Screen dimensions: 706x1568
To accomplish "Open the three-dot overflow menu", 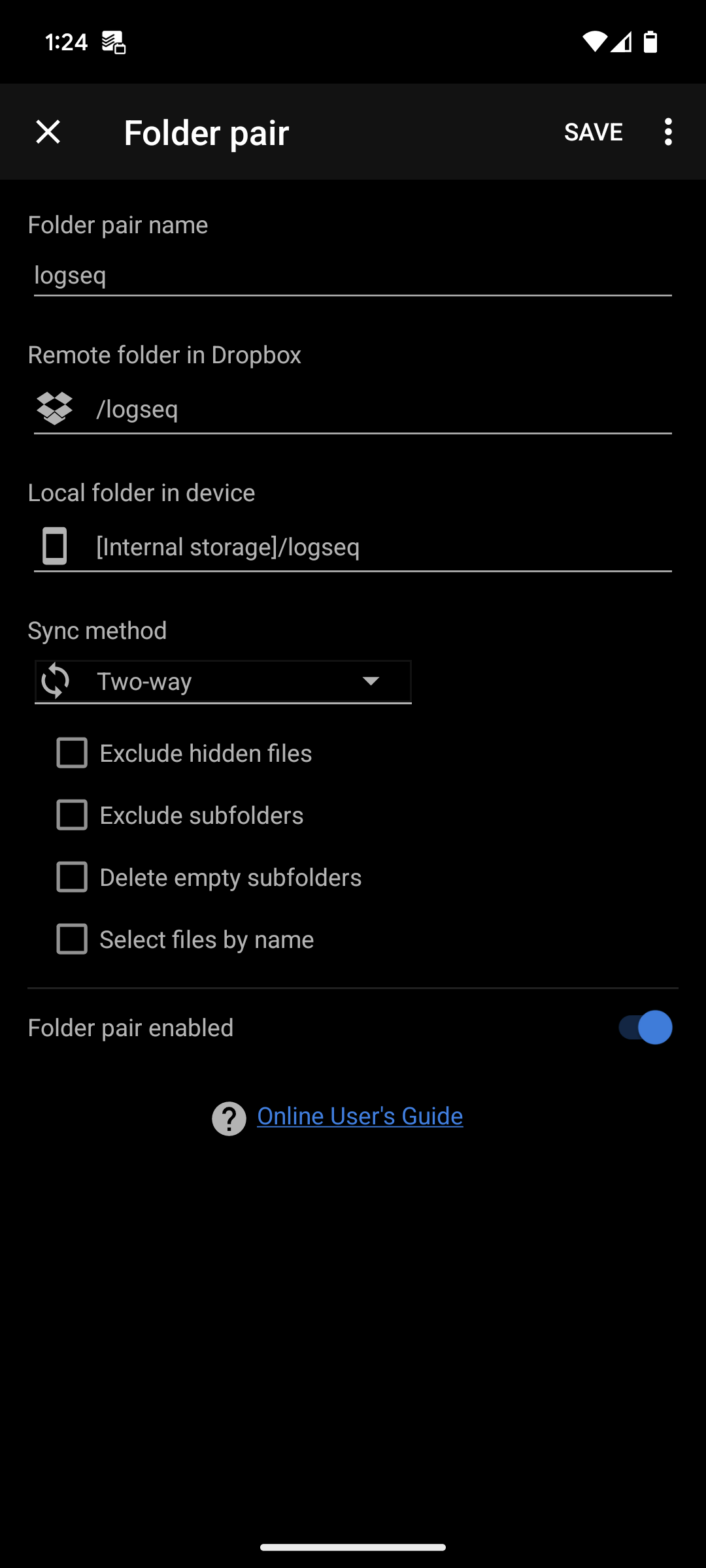I will tap(667, 131).
